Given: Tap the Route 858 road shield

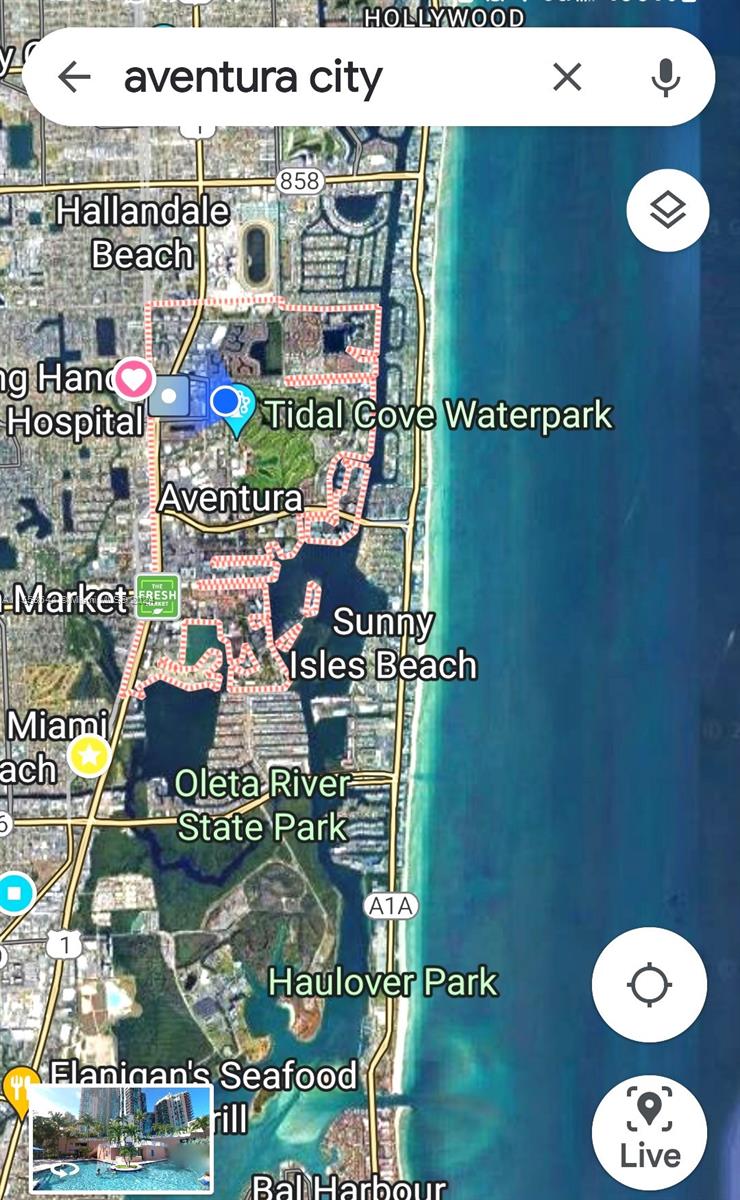Looking at the screenshot, I should tap(301, 183).
